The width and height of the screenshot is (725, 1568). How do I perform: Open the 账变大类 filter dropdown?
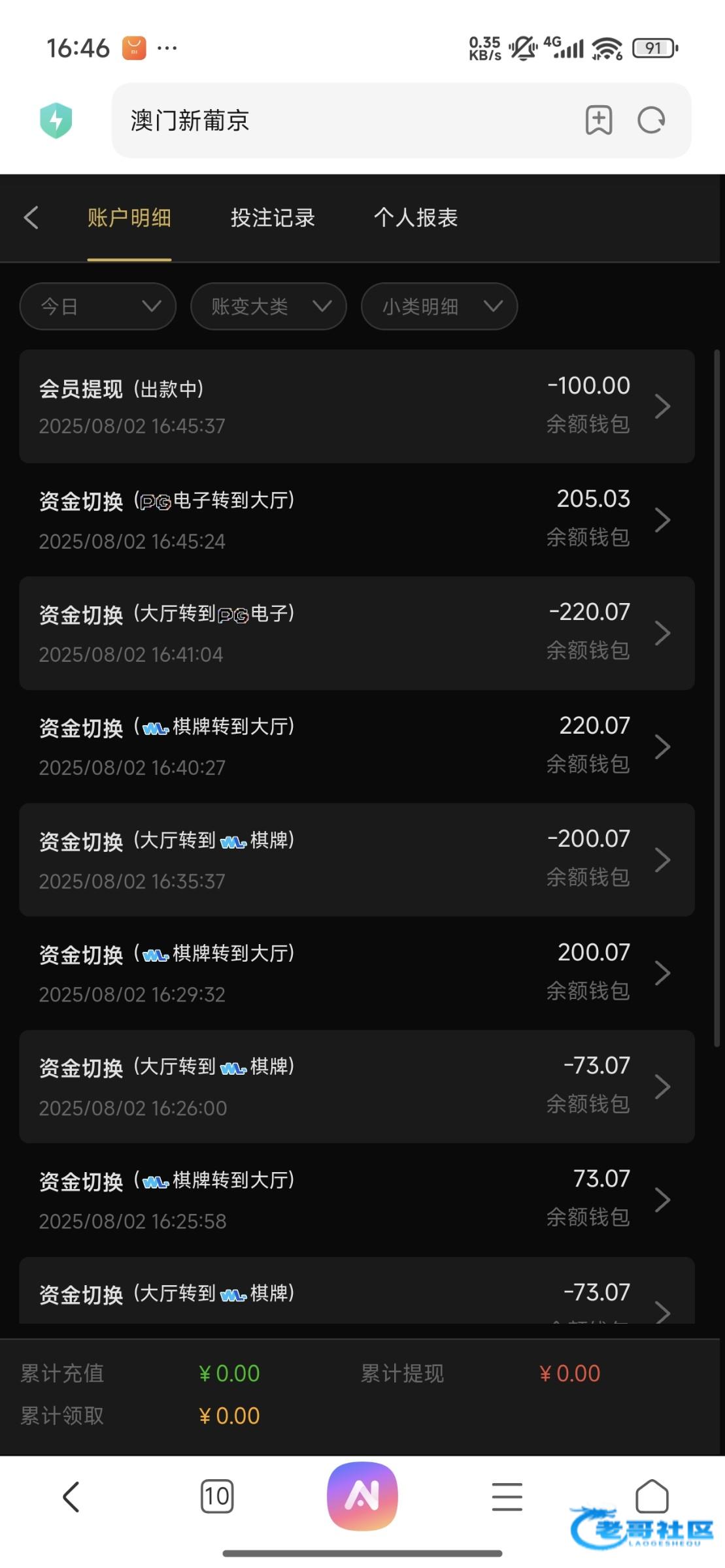(269, 306)
